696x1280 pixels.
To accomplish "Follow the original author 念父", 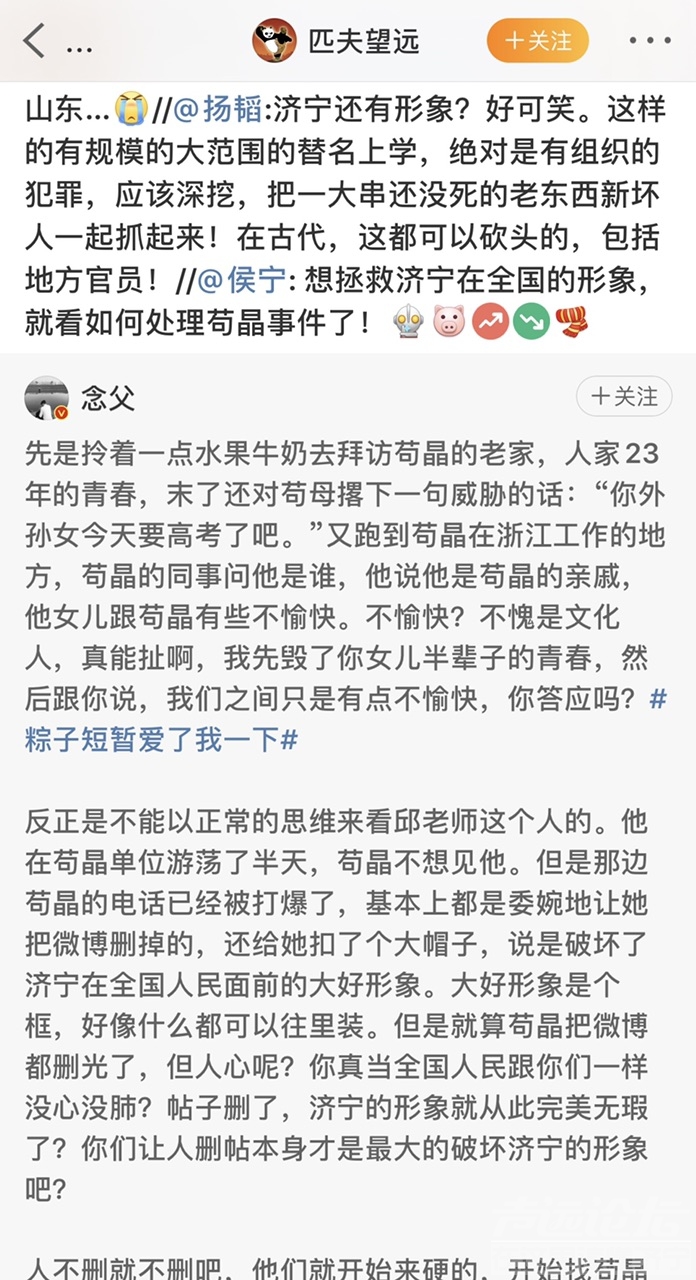I will click(x=624, y=397).
